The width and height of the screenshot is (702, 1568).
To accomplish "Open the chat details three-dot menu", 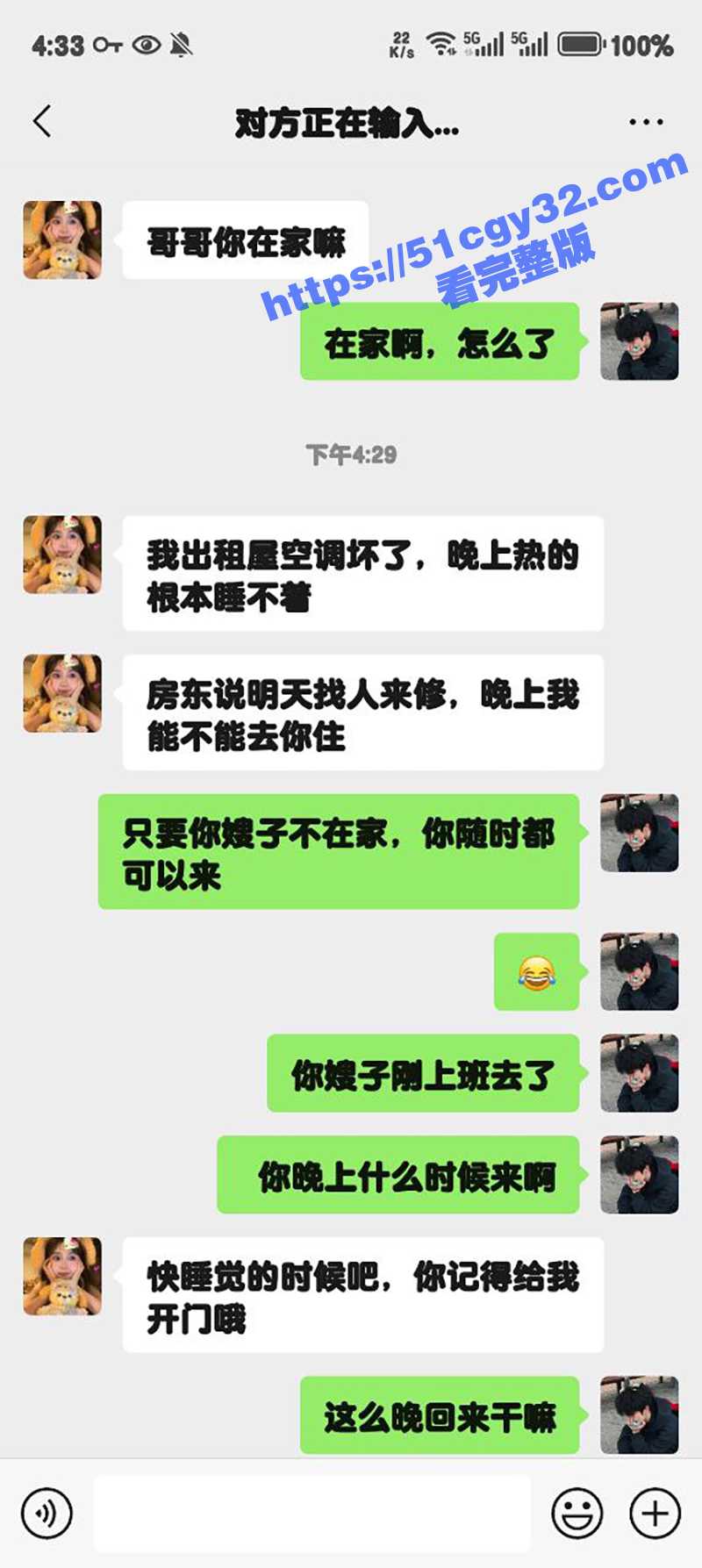I will click(646, 122).
